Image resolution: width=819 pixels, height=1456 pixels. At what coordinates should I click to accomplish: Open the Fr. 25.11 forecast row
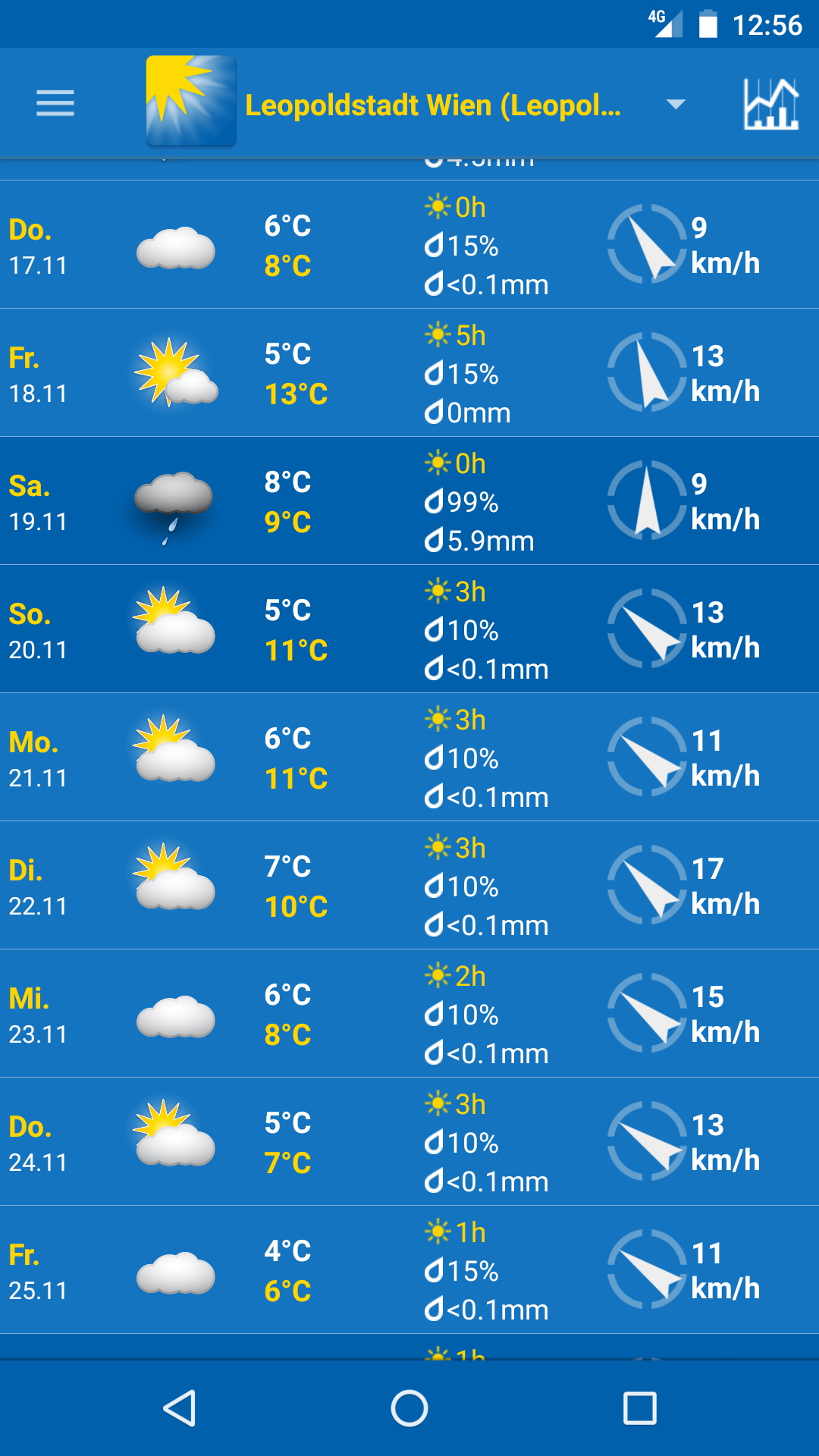coord(409,1270)
